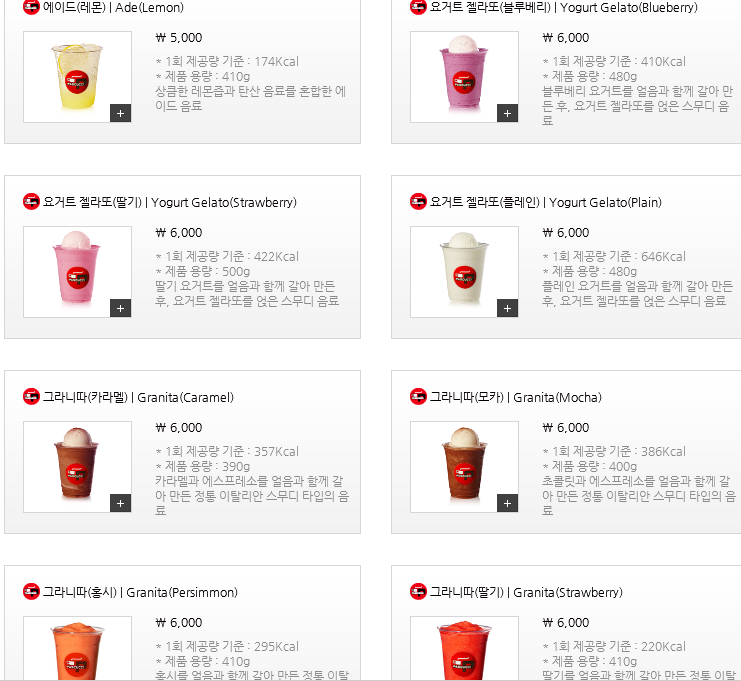The image size is (741, 681).
Task: View the Granita (Strawberry) product image
Action: point(464,648)
